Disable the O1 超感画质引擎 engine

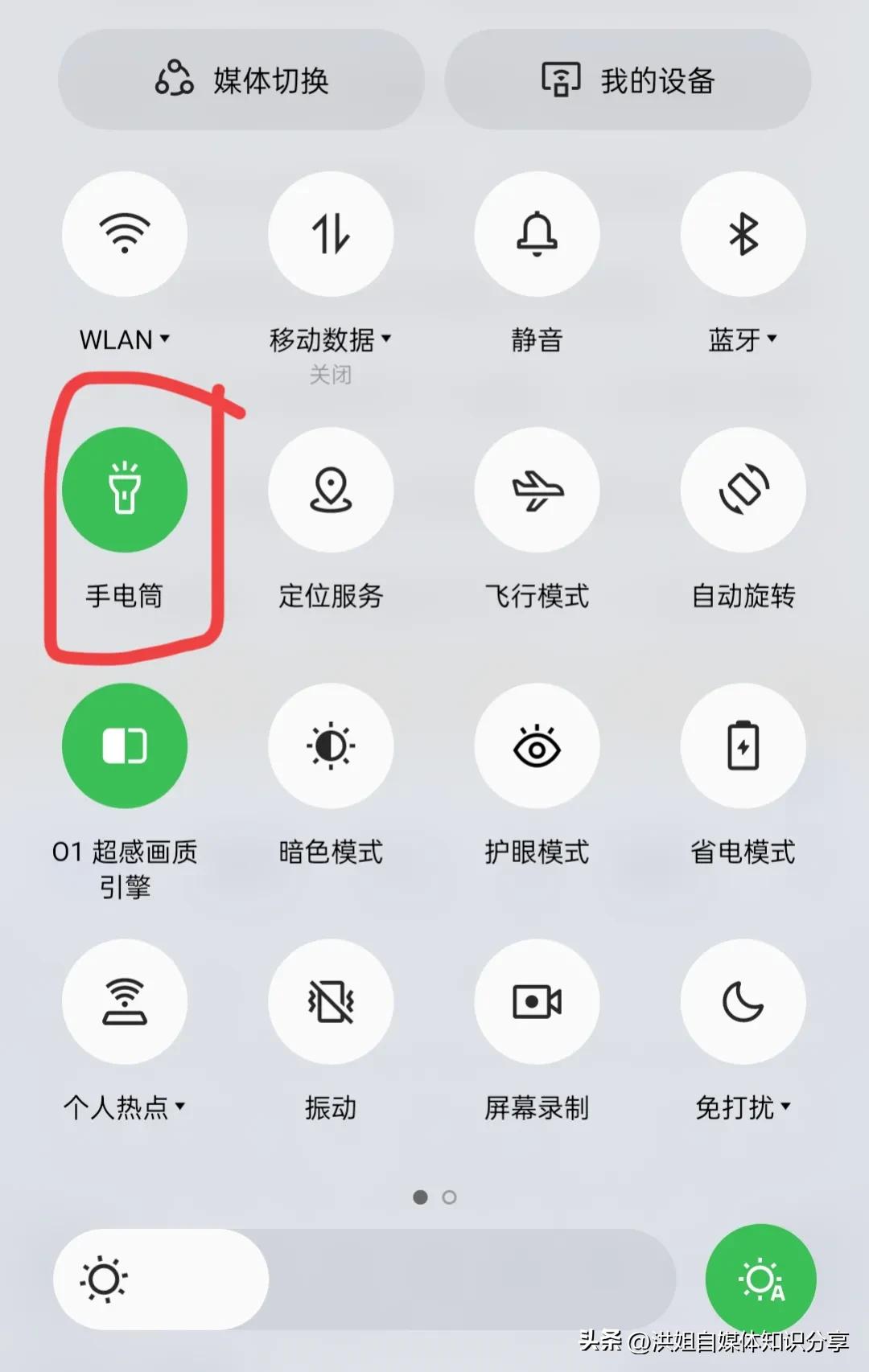point(125,746)
